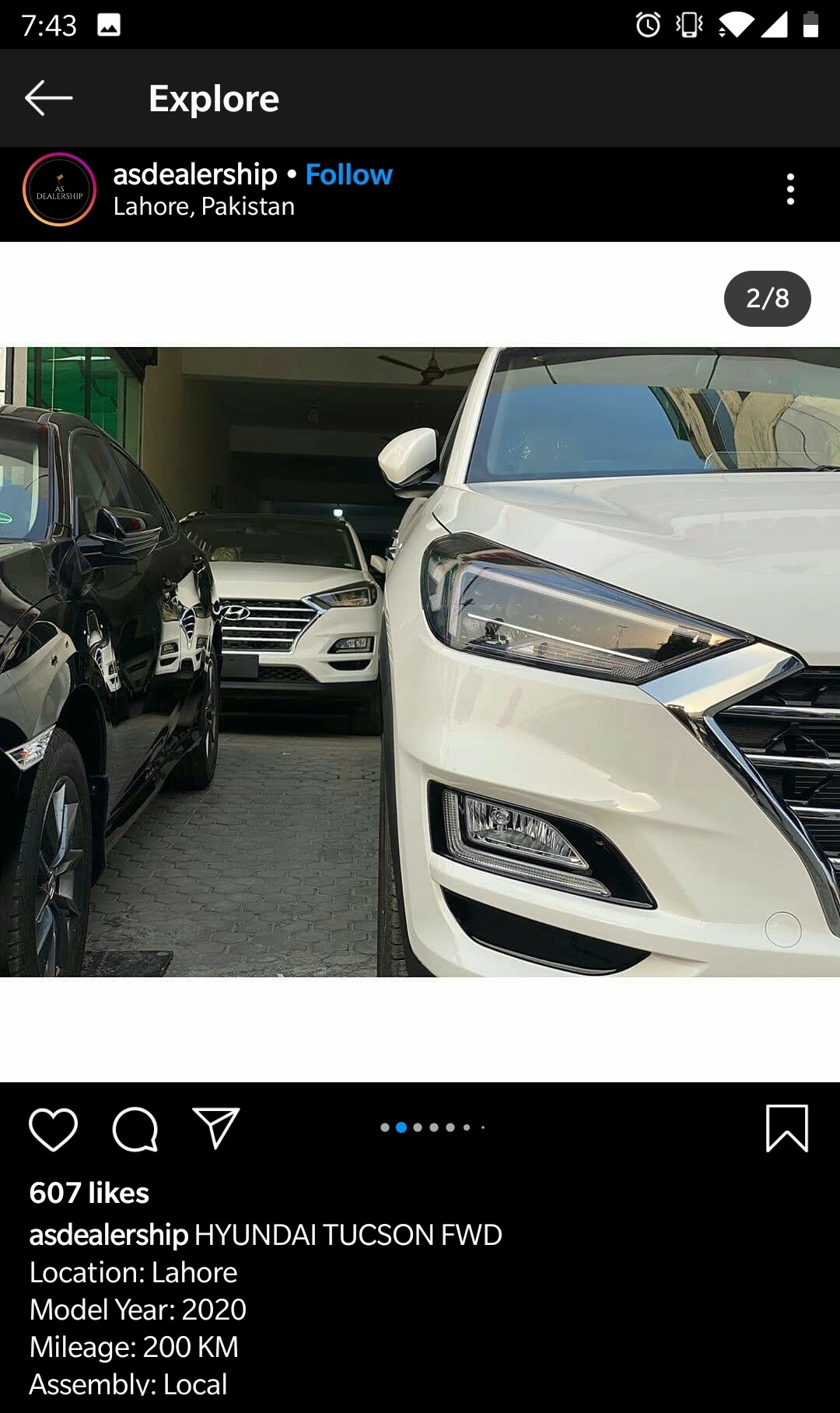Image resolution: width=840 pixels, height=1413 pixels.
Task: Tap the Hyundai Tucson carousel photo
Action: click(x=420, y=661)
